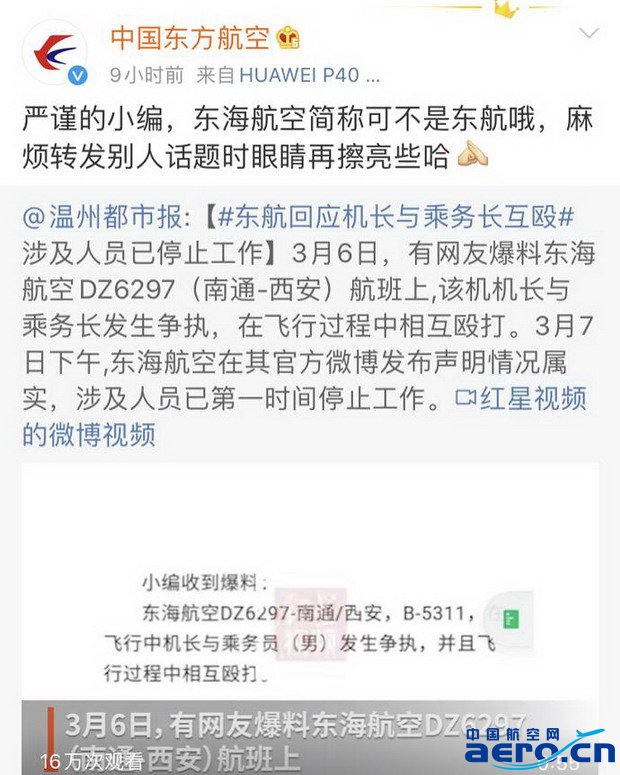620x775 pixels.
Task: Tap the 中国东方航空 username
Action: pos(190,37)
